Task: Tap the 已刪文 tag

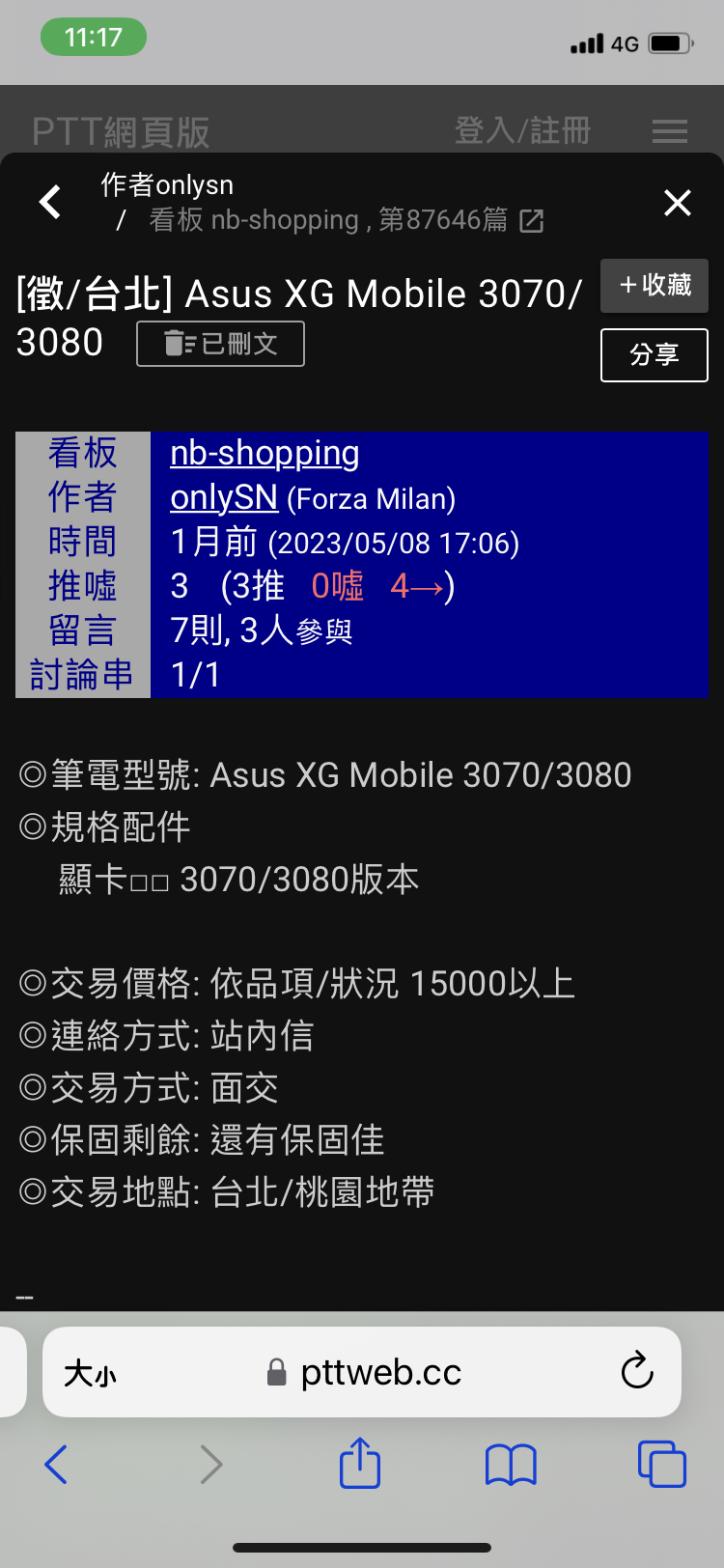Action: tap(220, 344)
